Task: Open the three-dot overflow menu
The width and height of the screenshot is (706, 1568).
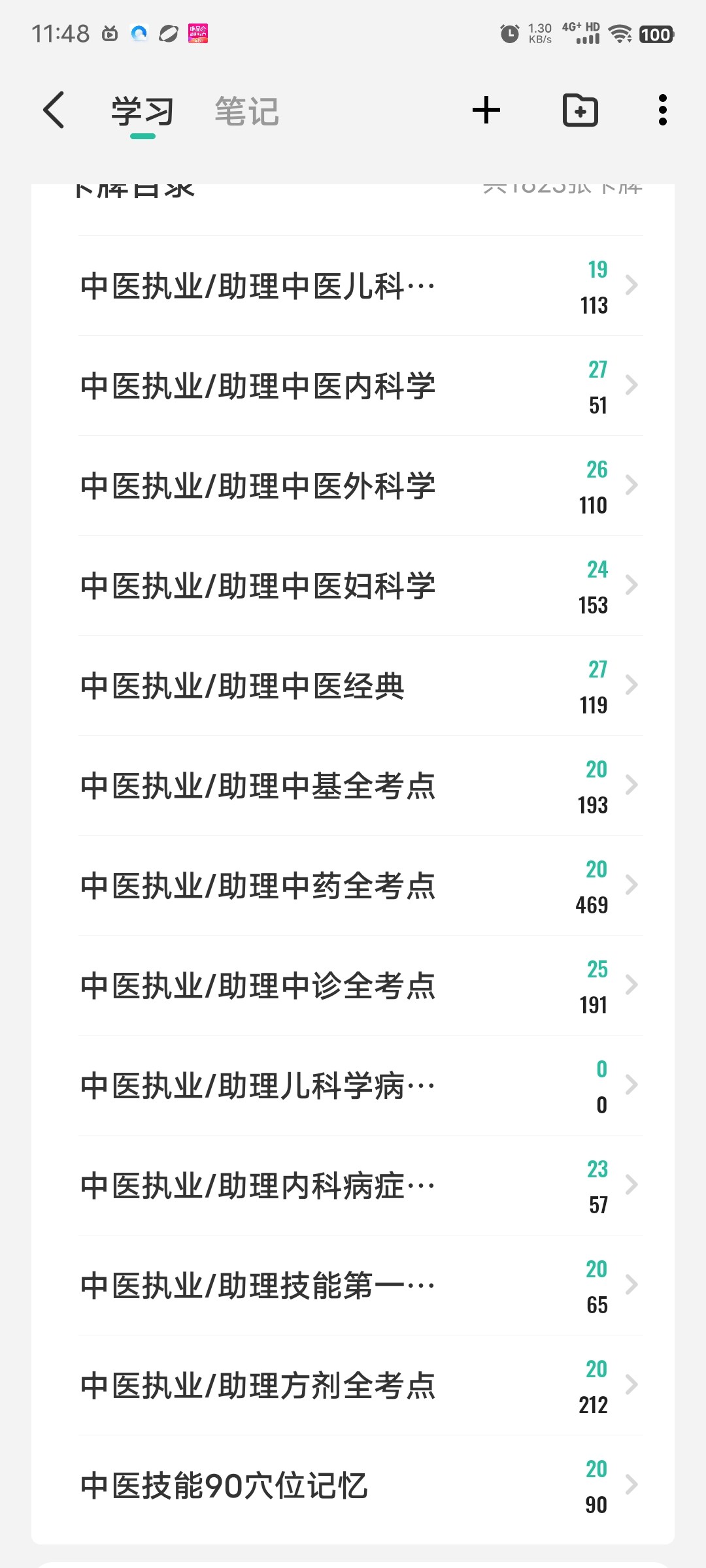Action: pos(663,110)
